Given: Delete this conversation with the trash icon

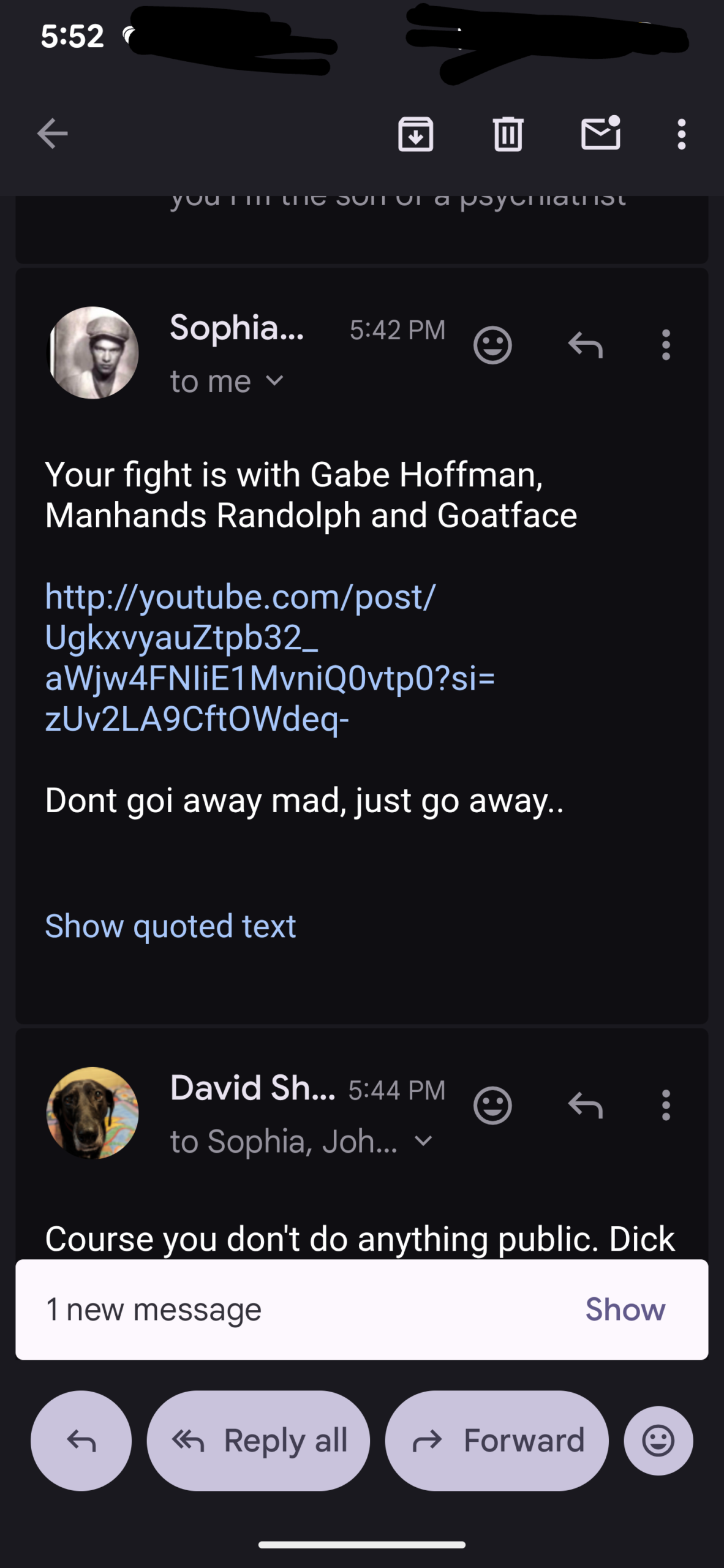Looking at the screenshot, I should (508, 134).
